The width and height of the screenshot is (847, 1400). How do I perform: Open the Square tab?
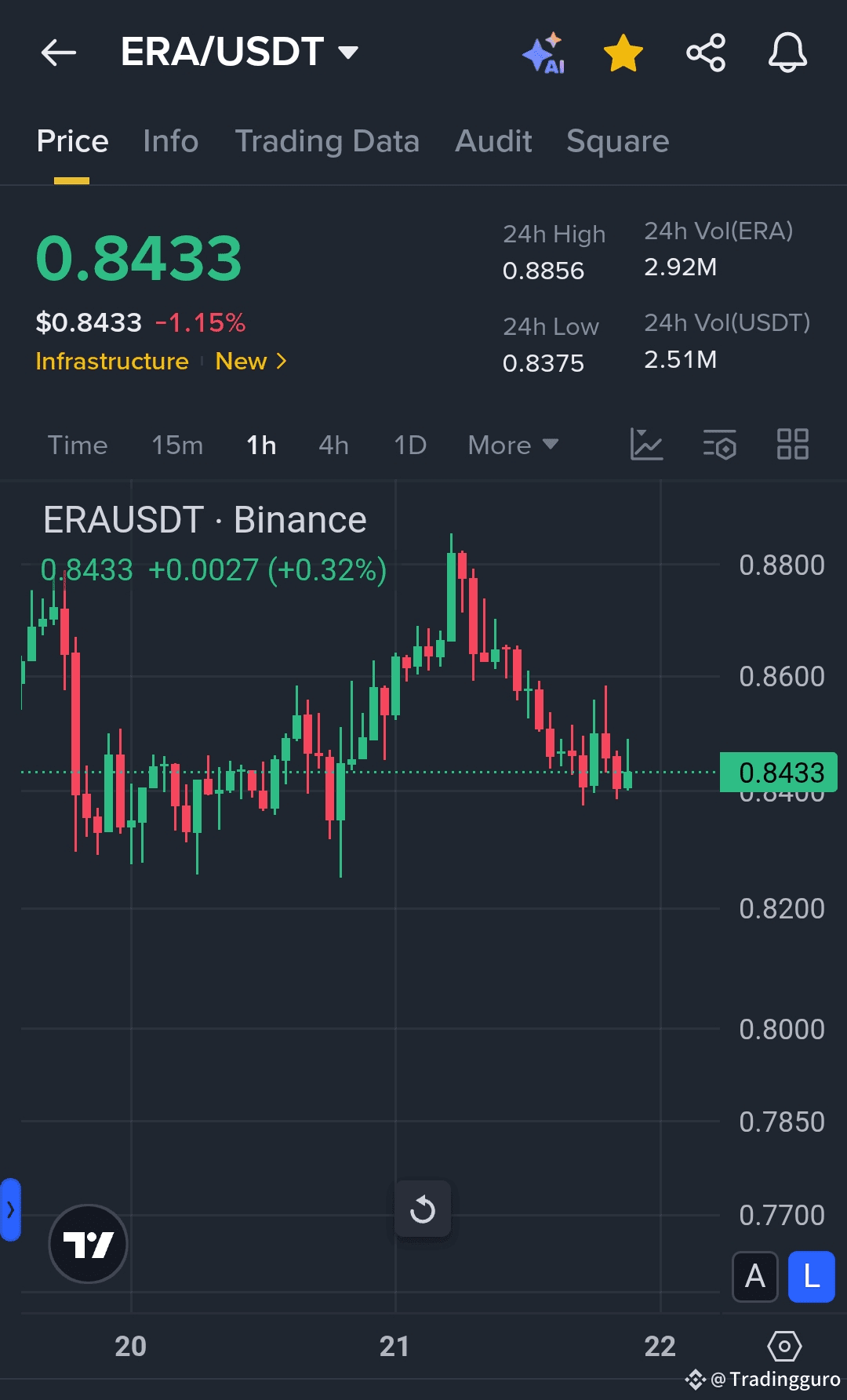(x=618, y=141)
